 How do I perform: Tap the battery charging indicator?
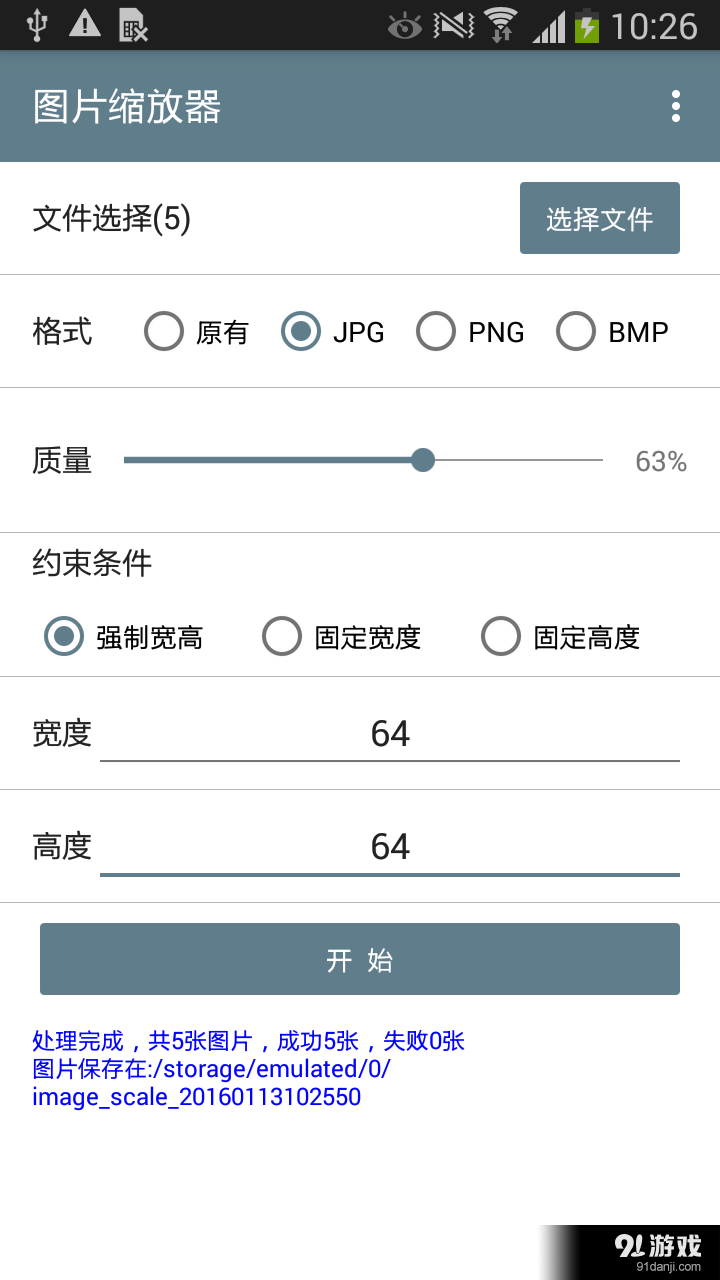587,25
